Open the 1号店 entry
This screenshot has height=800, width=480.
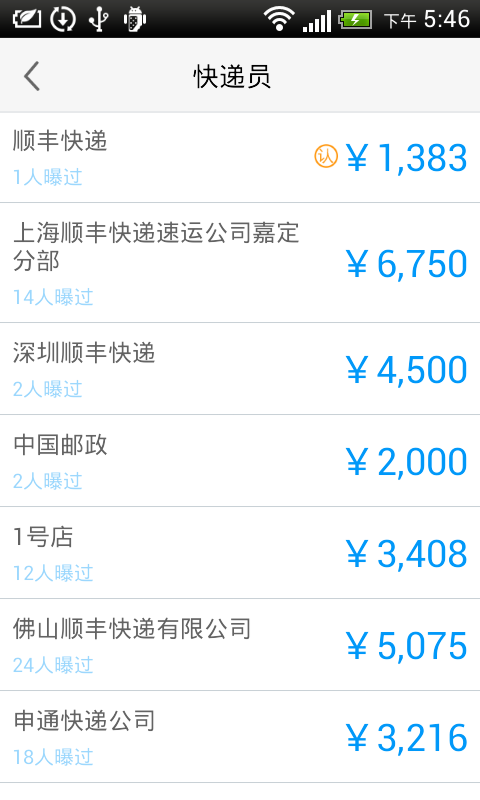coord(240,553)
